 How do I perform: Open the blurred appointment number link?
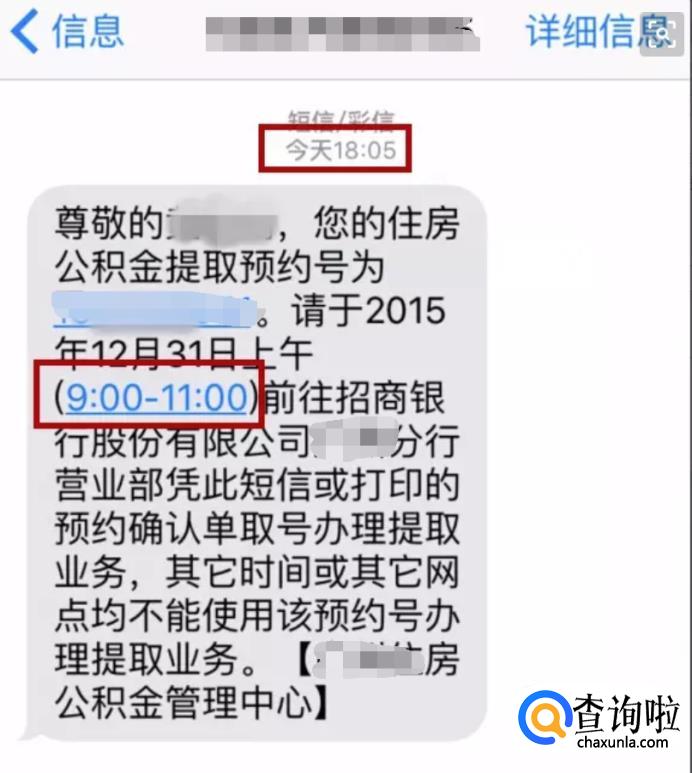tap(158, 309)
